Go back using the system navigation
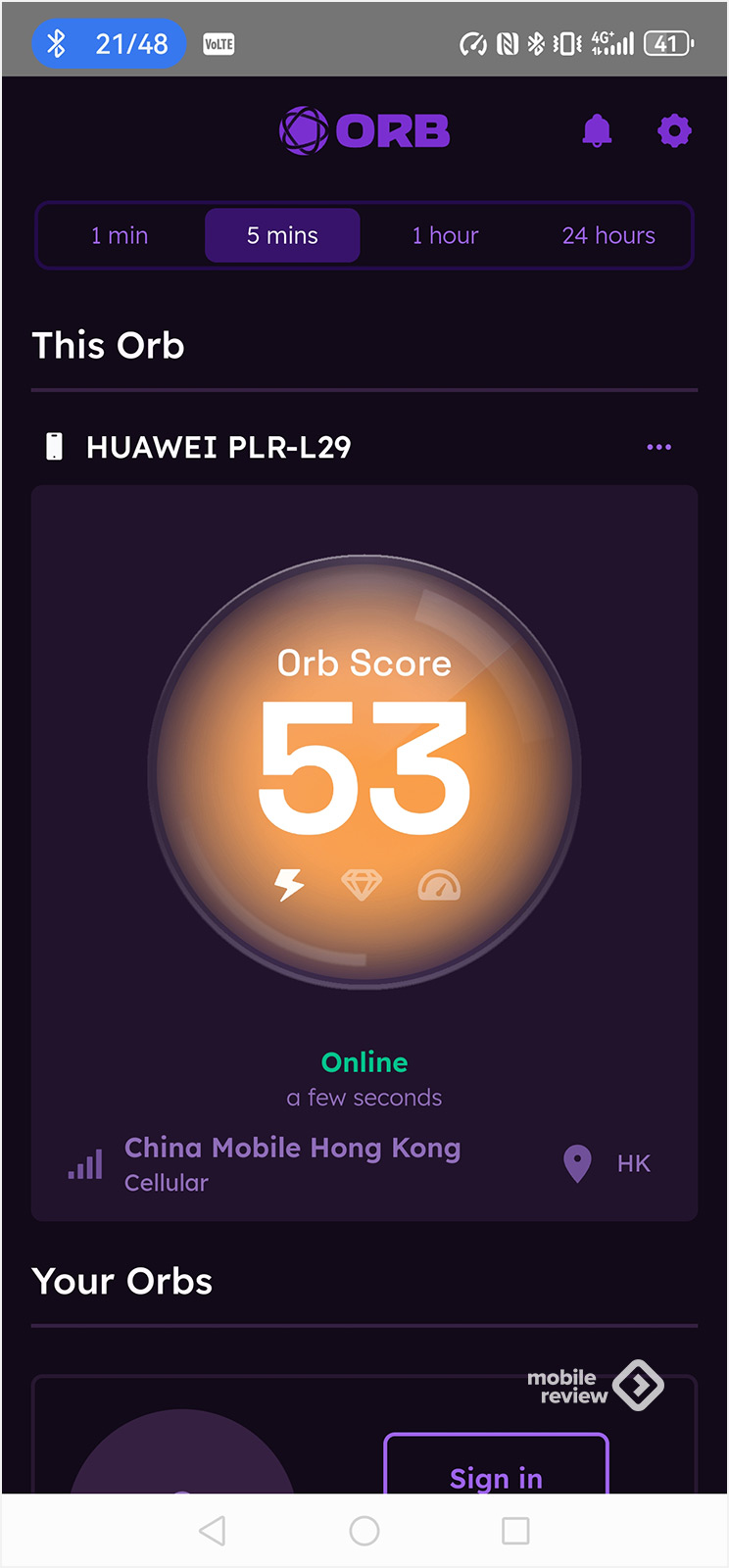729x1568 pixels. point(213,1531)
